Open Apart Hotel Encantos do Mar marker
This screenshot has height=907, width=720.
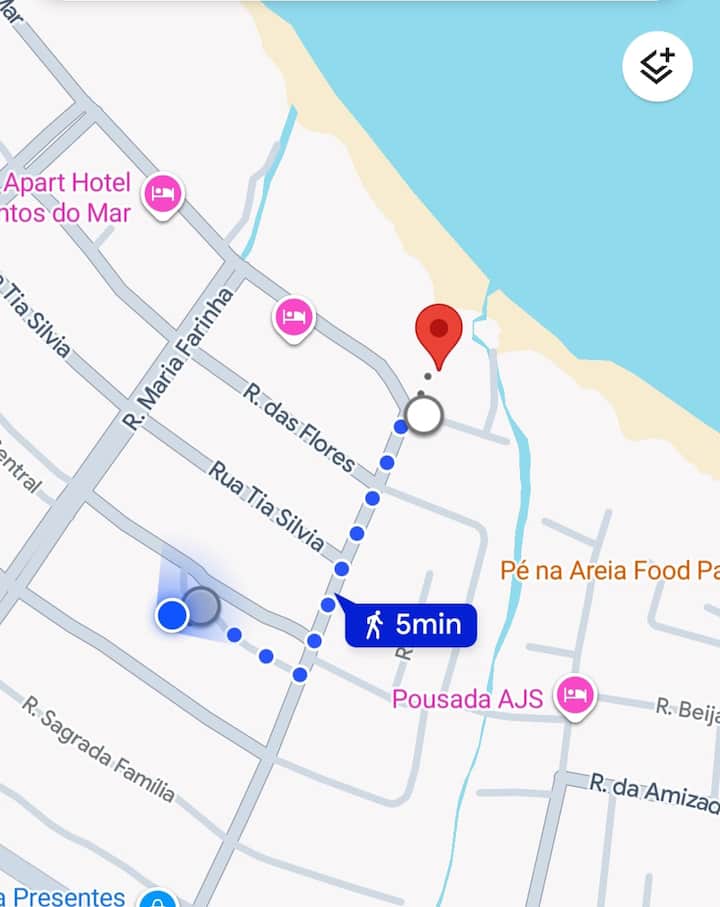[x=162, y=192]
